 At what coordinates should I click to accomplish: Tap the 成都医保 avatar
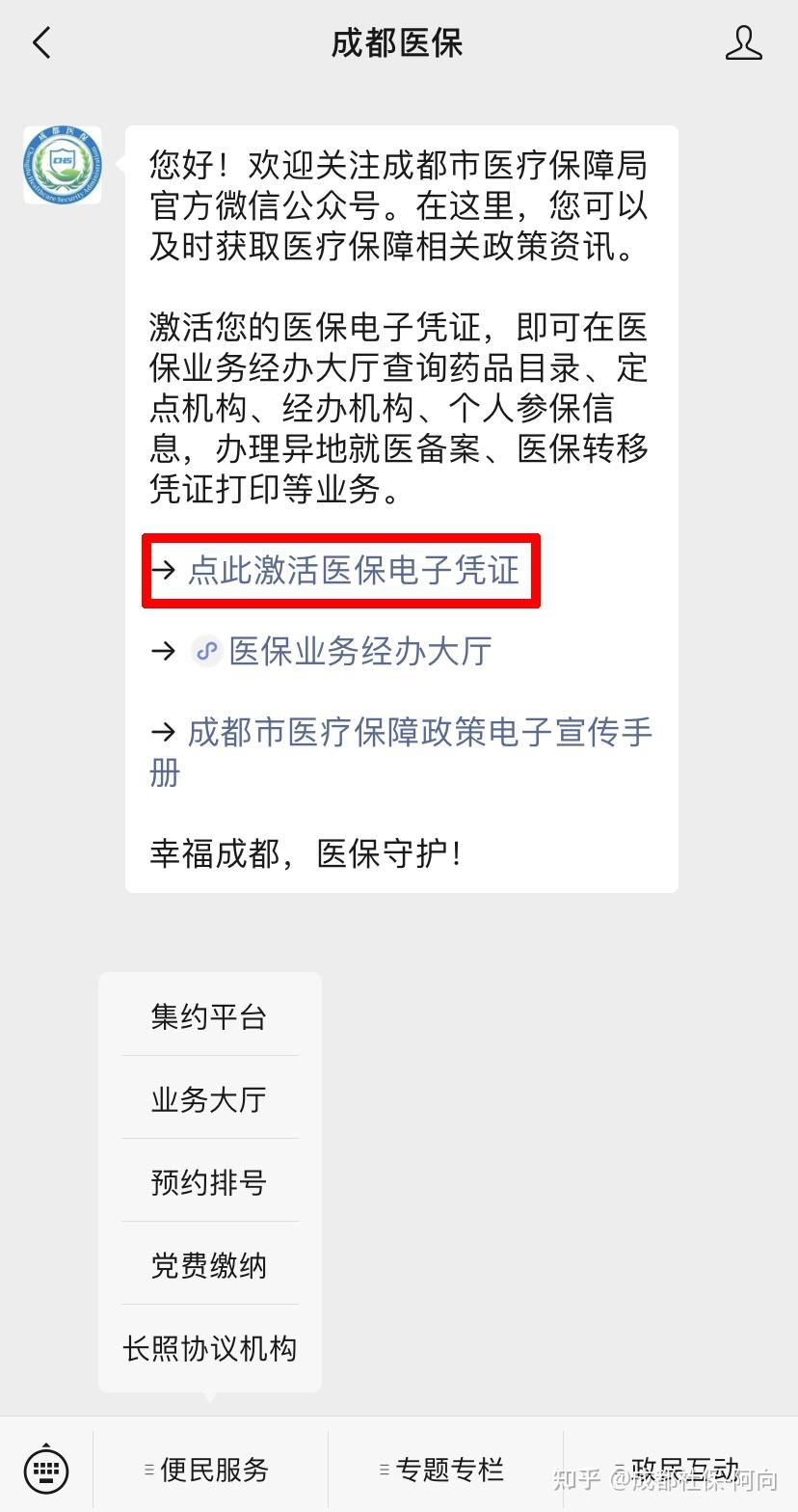pyautogui.click(x=63, y=165)
